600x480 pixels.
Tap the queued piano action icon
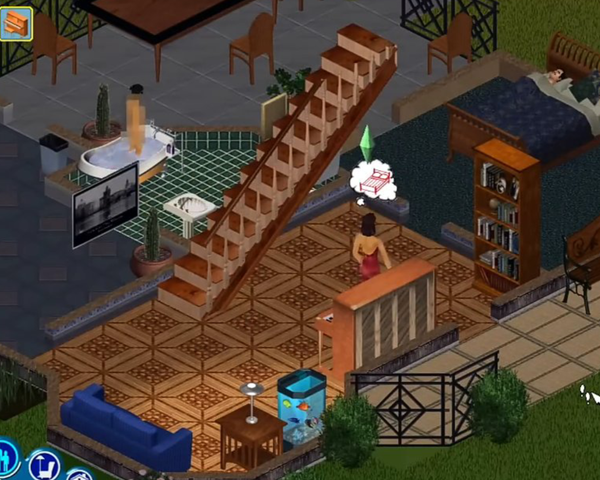pyautogui.click(x=17, y=23)
